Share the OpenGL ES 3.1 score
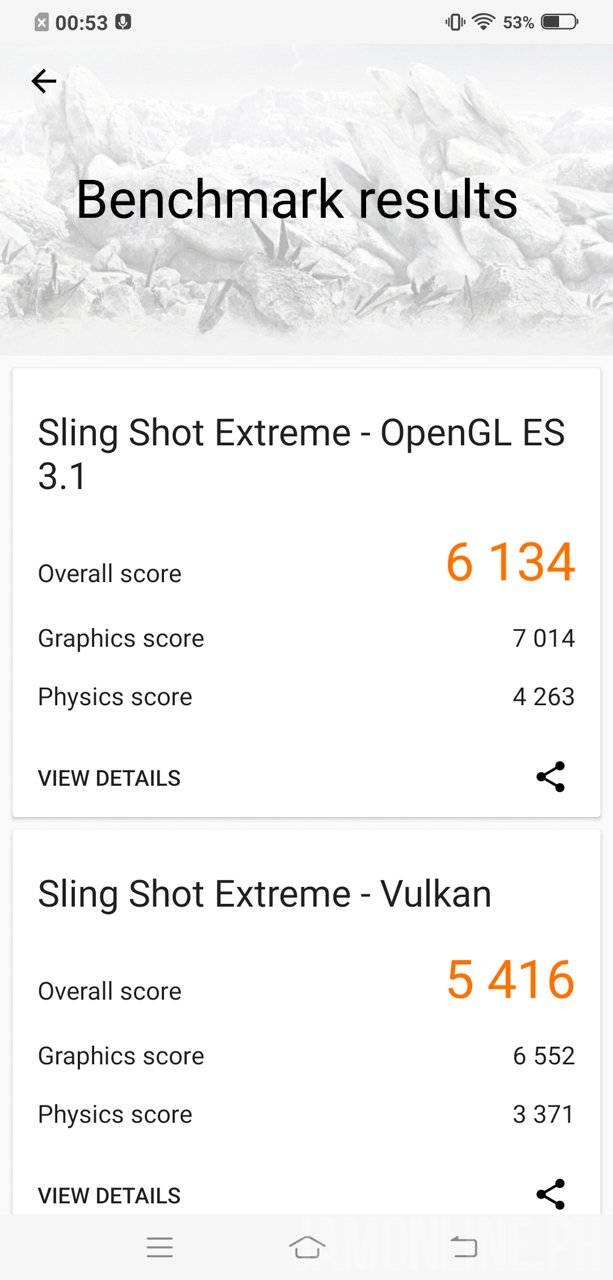This screenshot has width=613, height=1280. tap(551, 777)
